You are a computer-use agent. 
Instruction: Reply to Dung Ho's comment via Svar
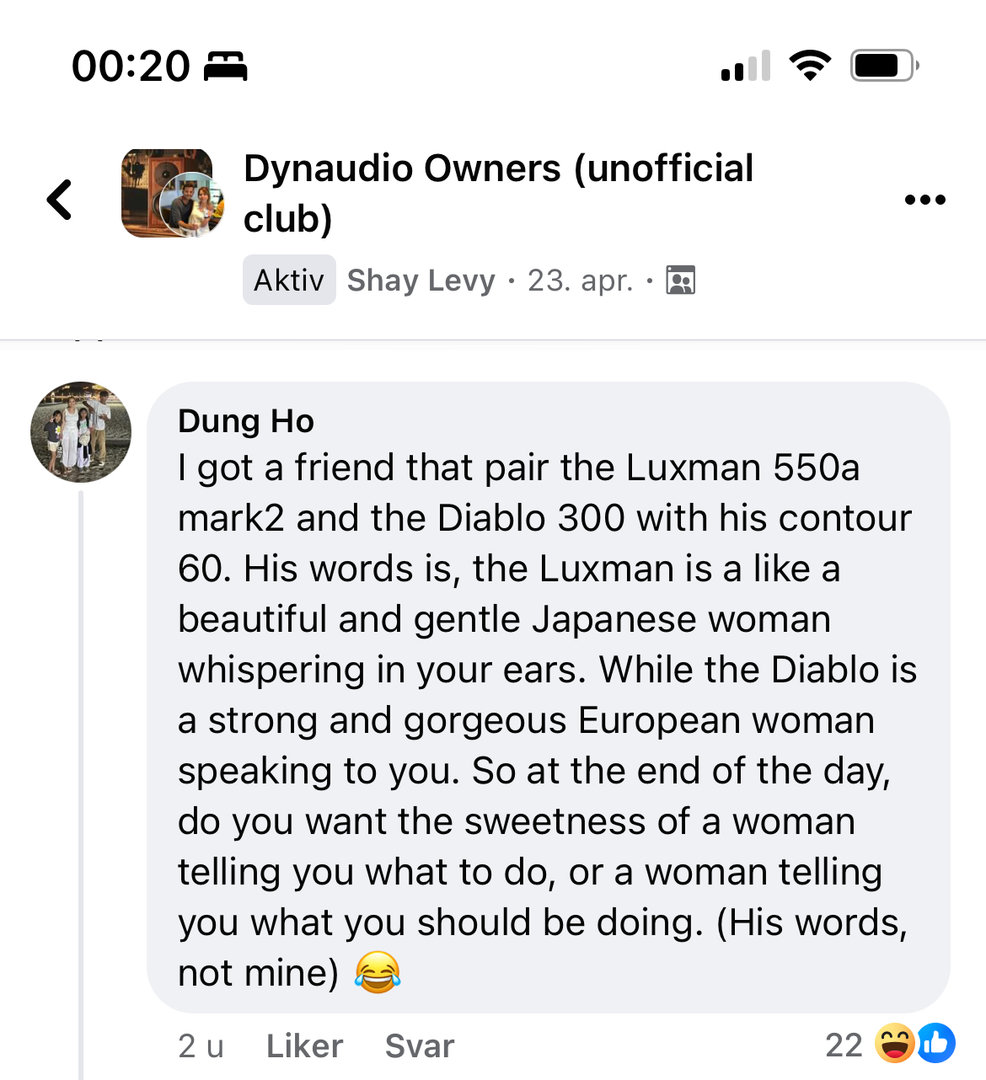tap(419, 1046)
